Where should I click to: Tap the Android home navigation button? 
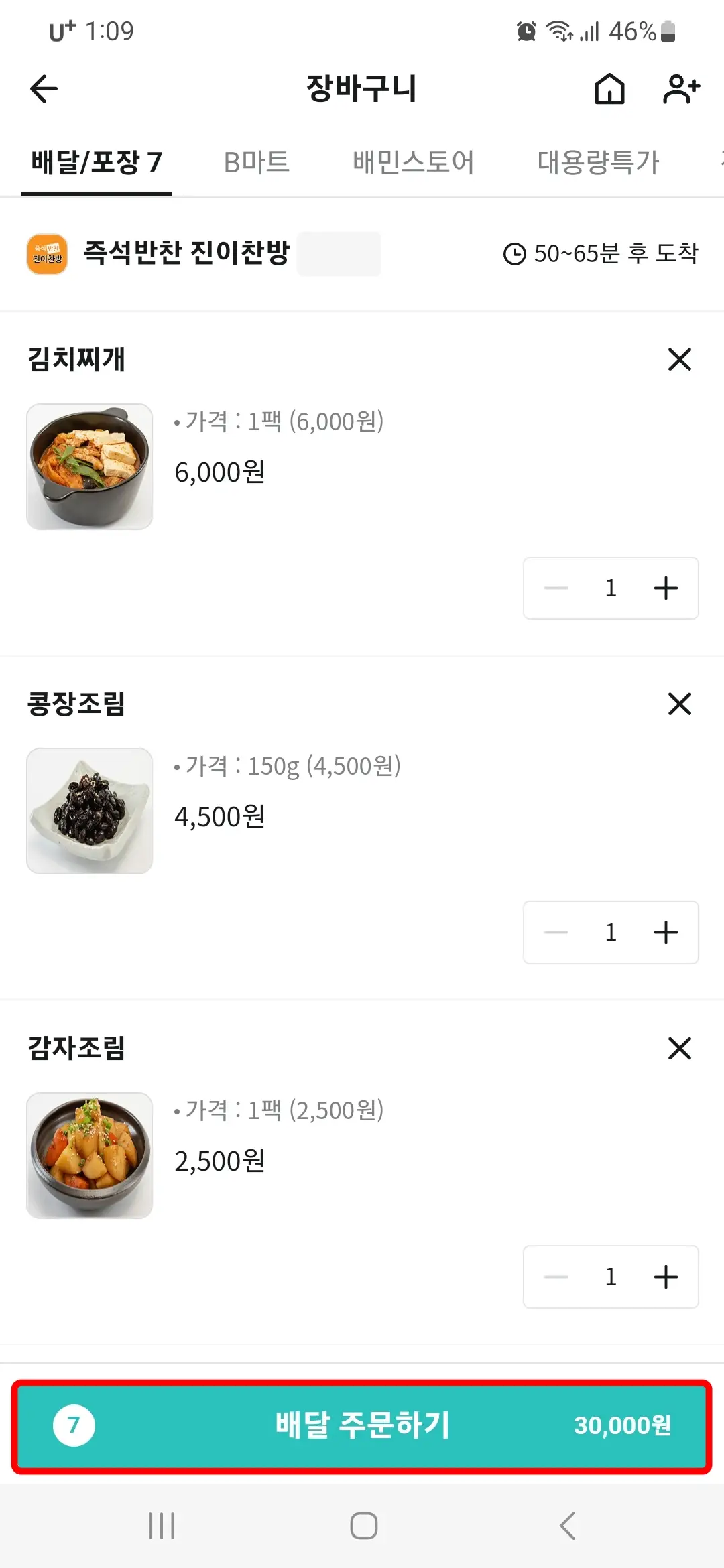tap(362, 1526)
